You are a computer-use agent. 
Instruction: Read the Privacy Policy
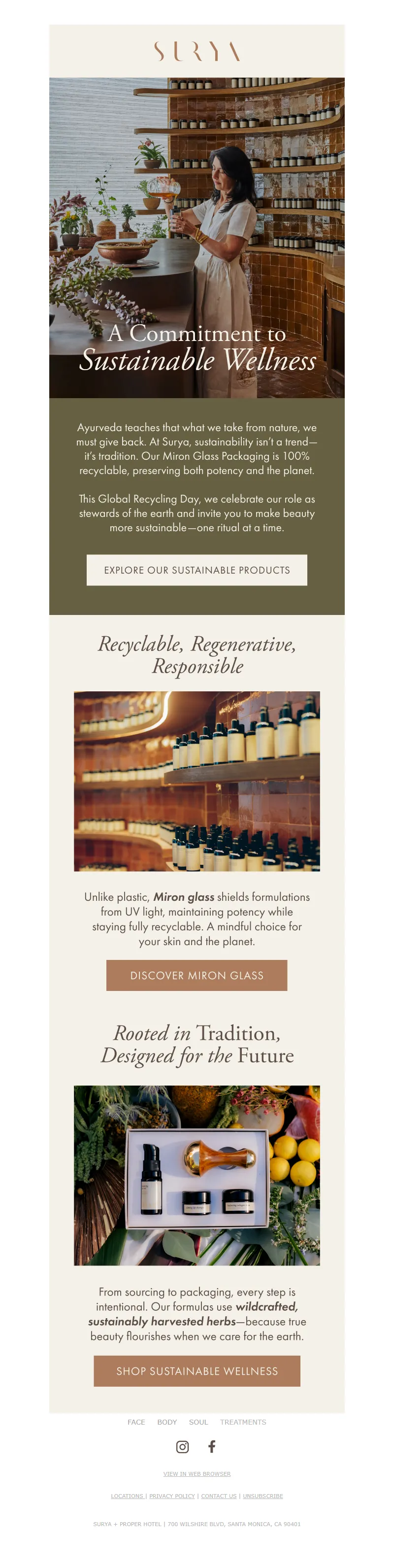coord(172,1496)
